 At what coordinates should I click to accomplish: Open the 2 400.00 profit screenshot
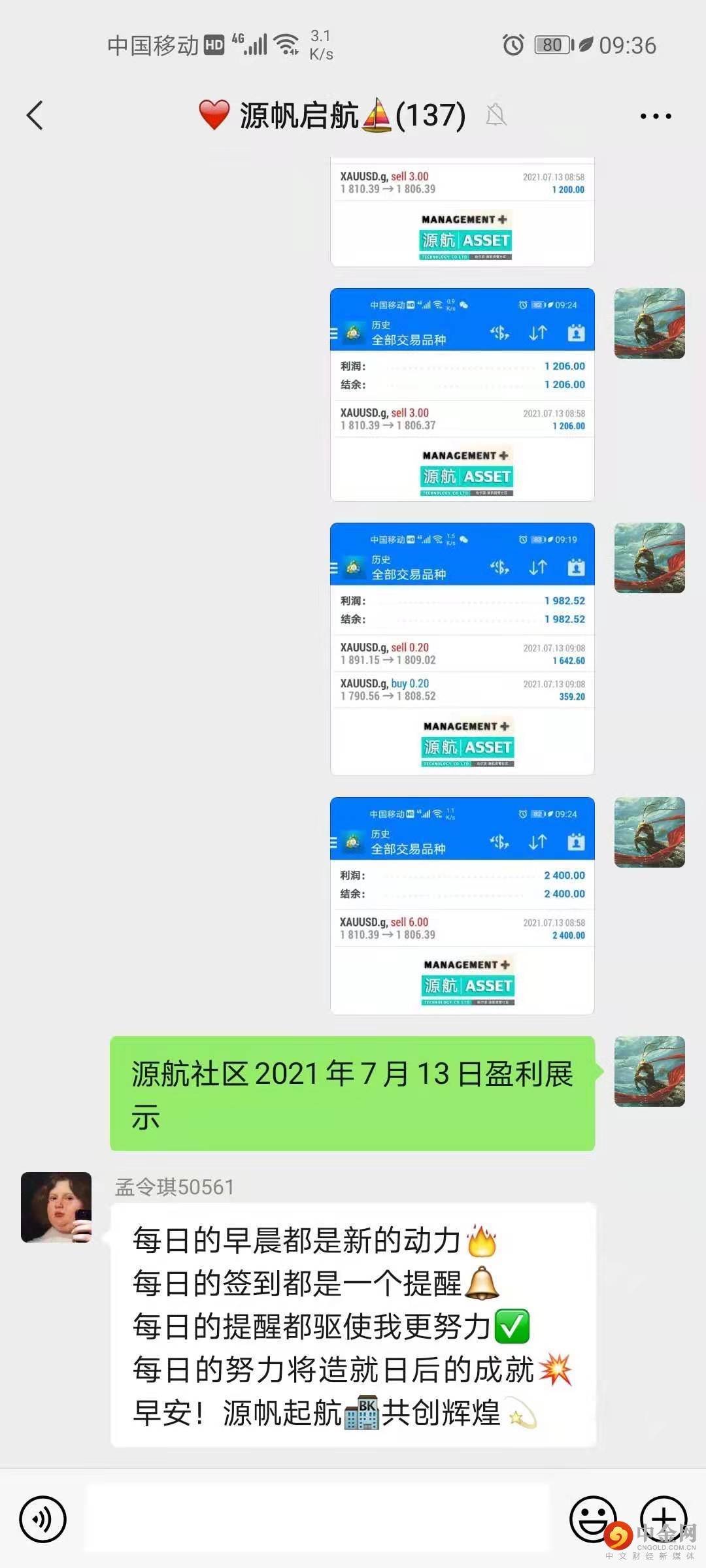462,906
